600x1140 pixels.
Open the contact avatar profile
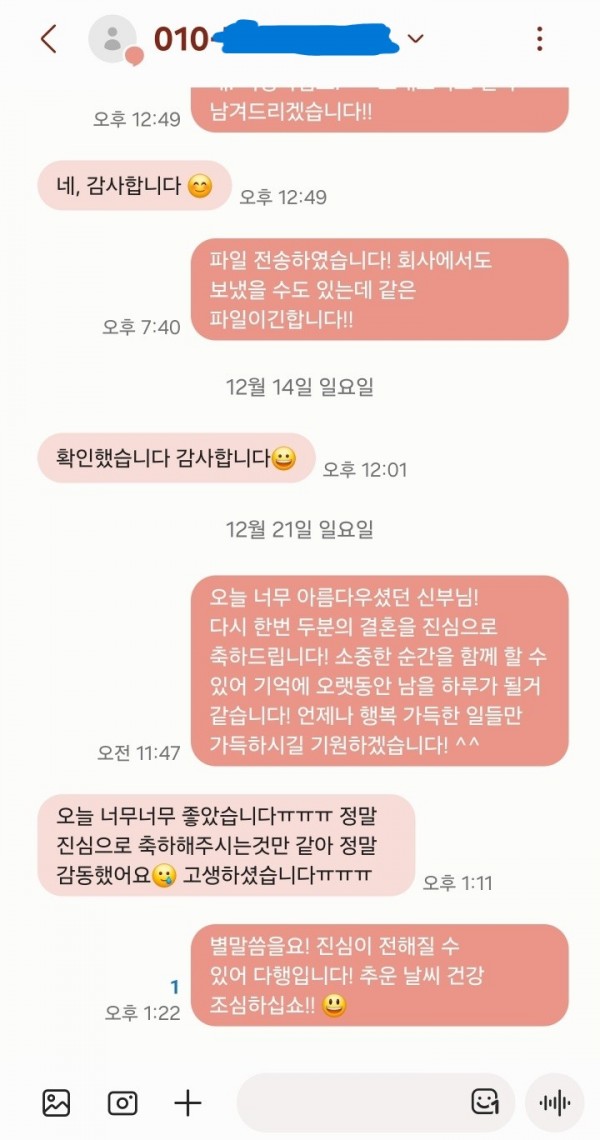(113, 40)
